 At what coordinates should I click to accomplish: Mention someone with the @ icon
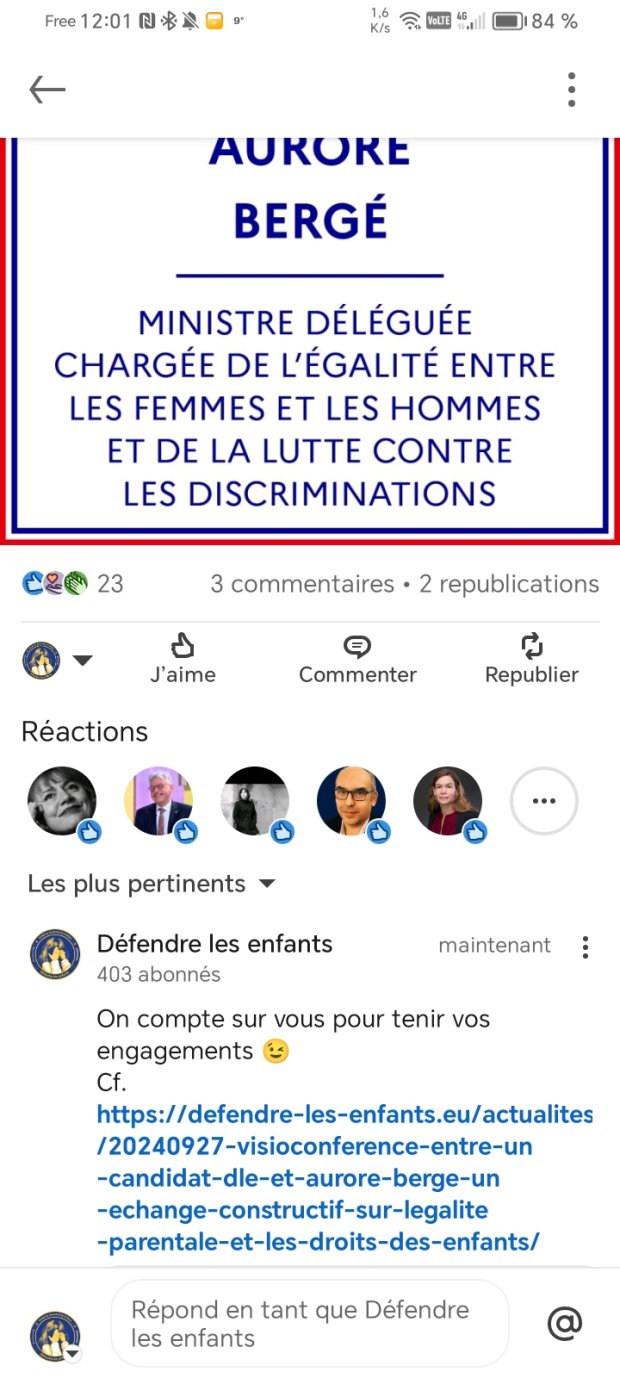pos(565,1323)
